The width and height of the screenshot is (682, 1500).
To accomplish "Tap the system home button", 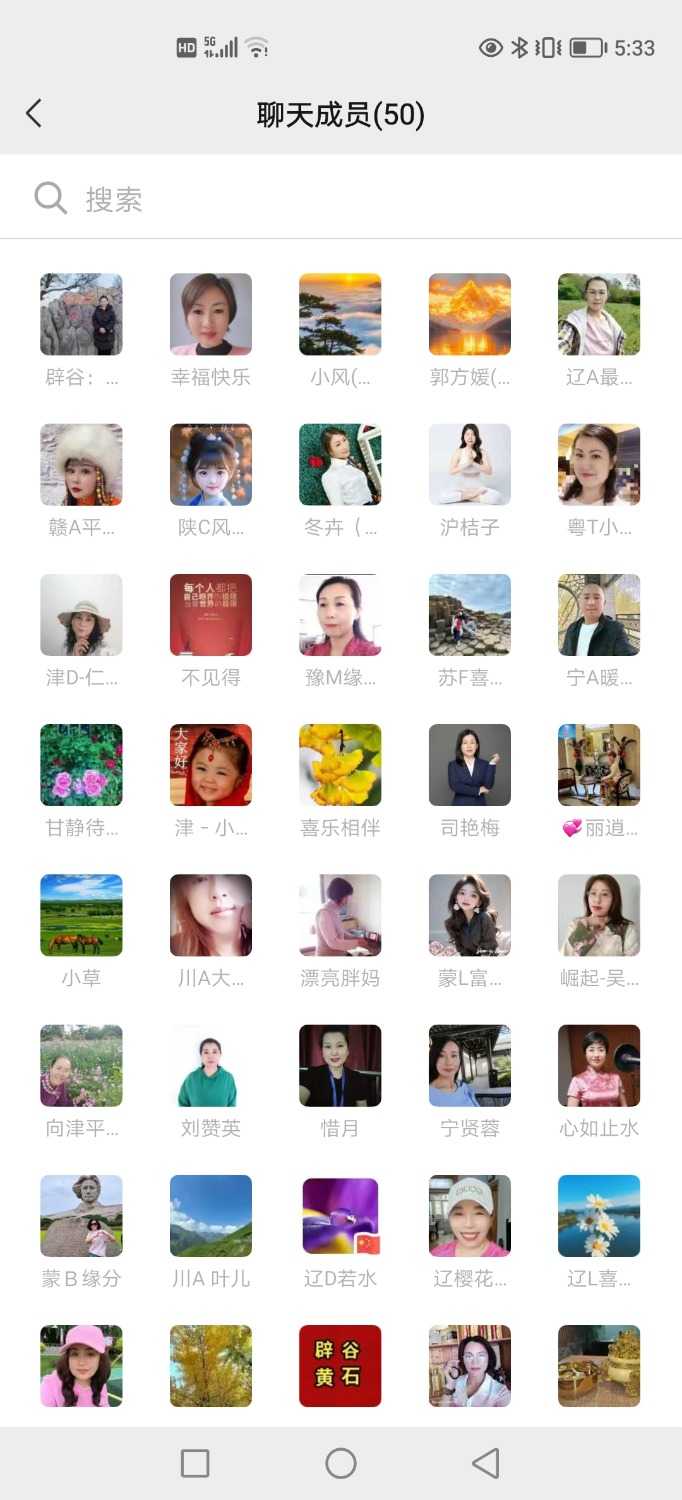I will 341,1463.
